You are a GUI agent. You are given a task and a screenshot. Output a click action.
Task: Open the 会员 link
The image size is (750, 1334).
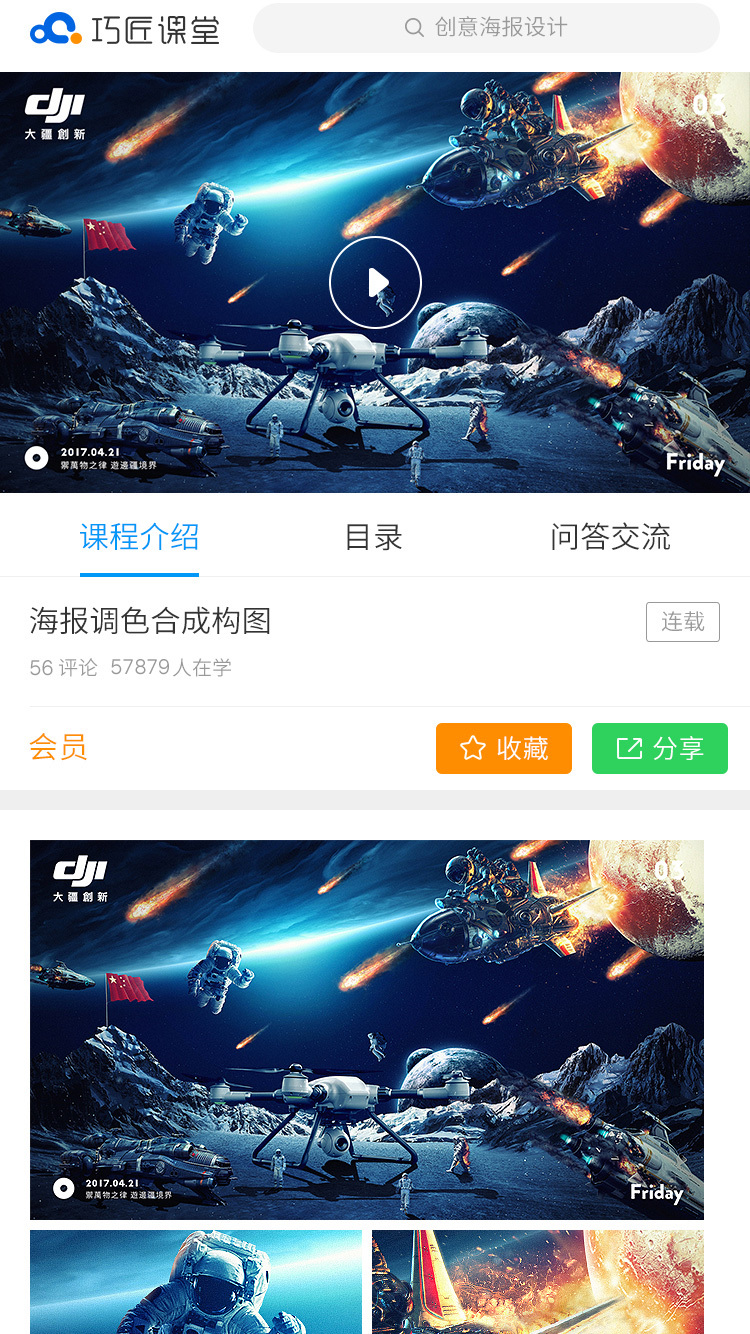click(59, 748)
